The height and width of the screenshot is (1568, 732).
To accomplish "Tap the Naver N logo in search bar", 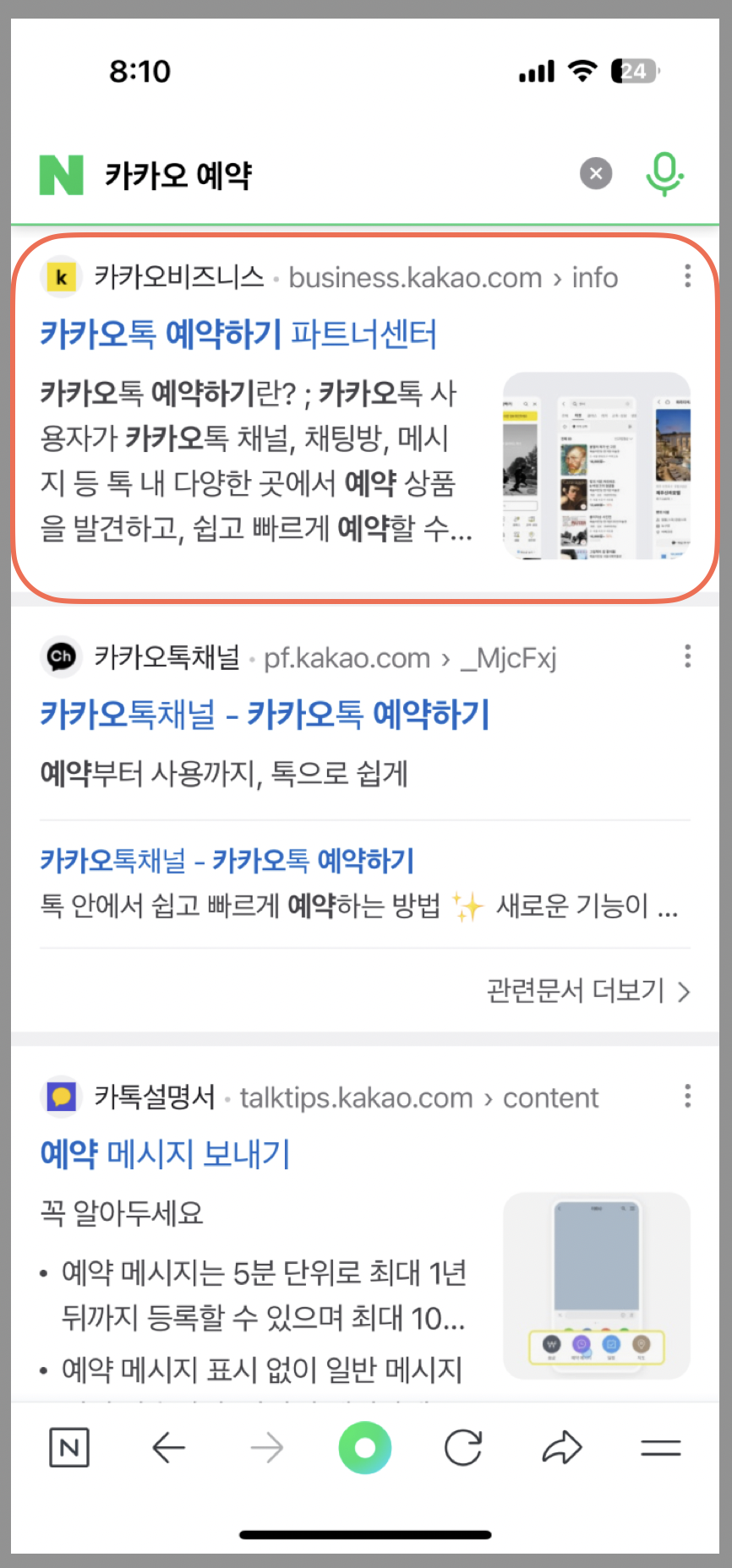I will pyautogui.click(x=62, y=175).
